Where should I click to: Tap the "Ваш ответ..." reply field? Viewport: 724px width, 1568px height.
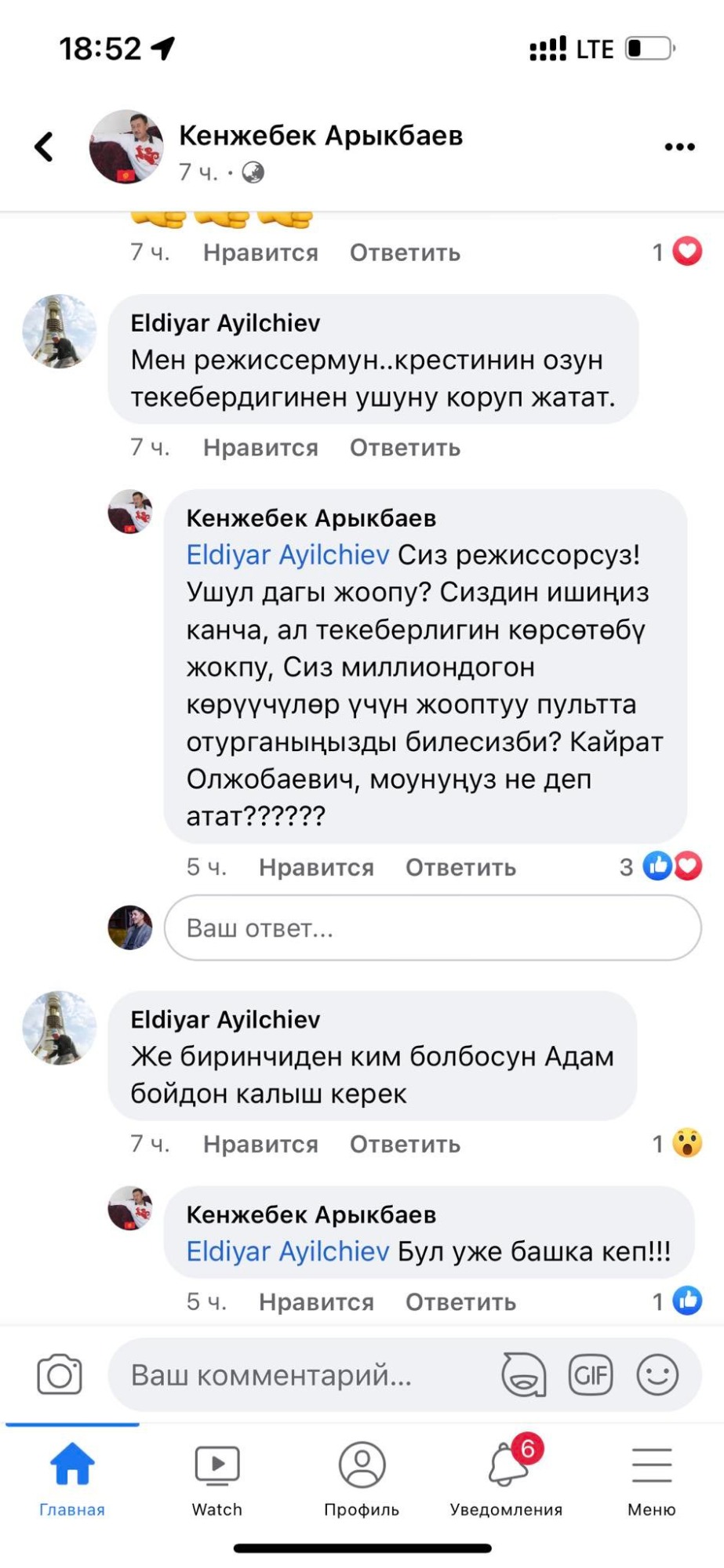(x=432, y=928)
